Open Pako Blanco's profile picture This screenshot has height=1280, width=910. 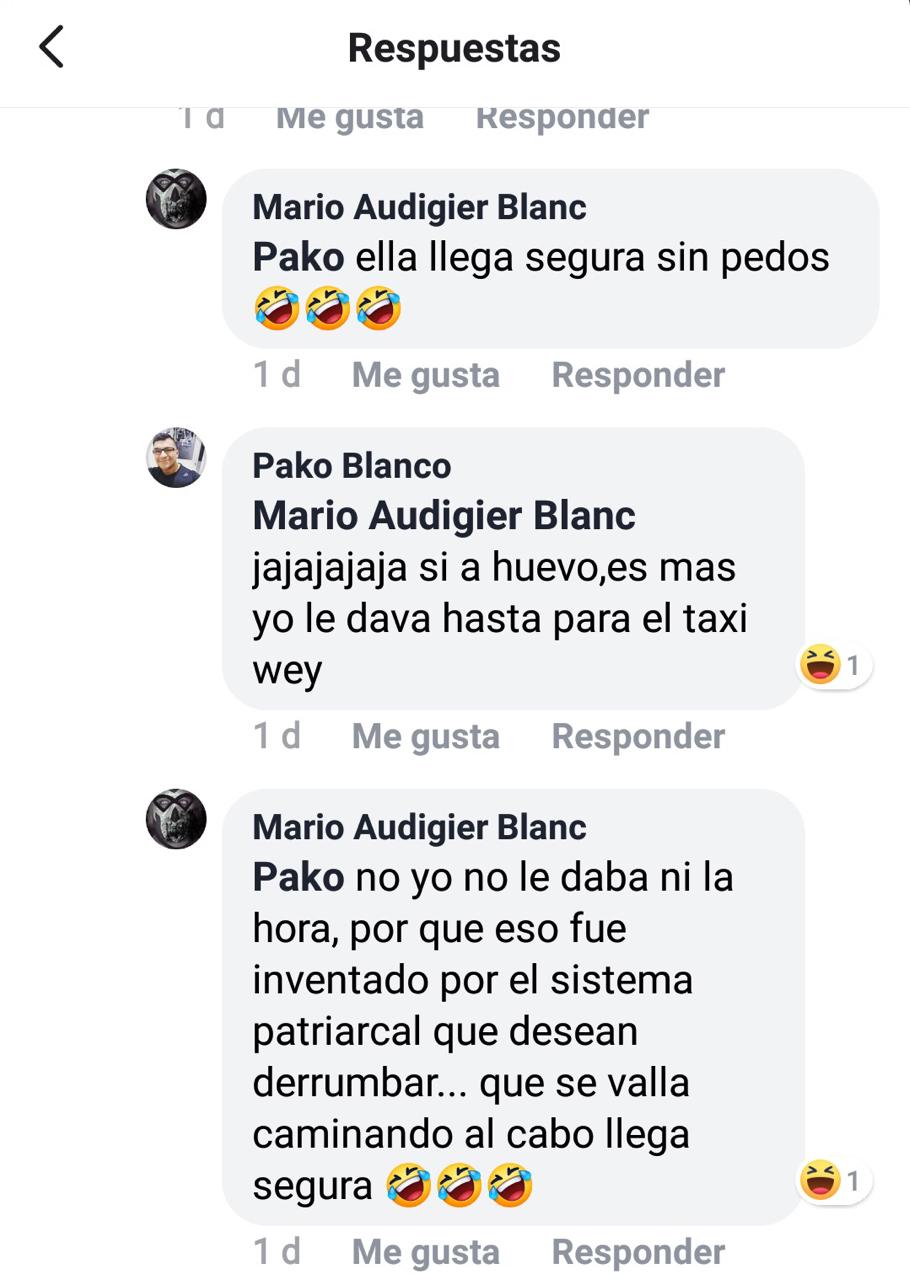(x=176, y=458)
